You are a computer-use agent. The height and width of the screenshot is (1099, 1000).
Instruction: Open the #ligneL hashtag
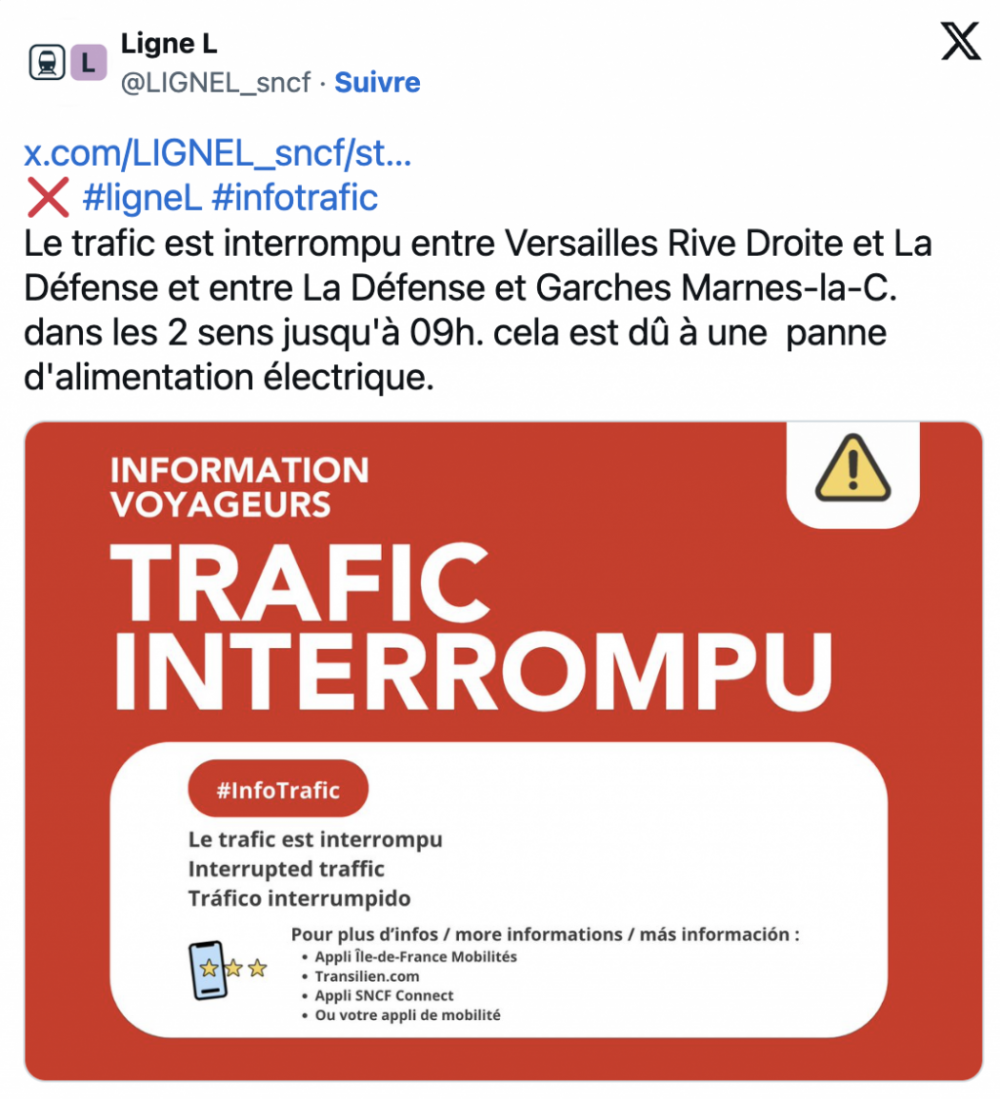[142, 197]
